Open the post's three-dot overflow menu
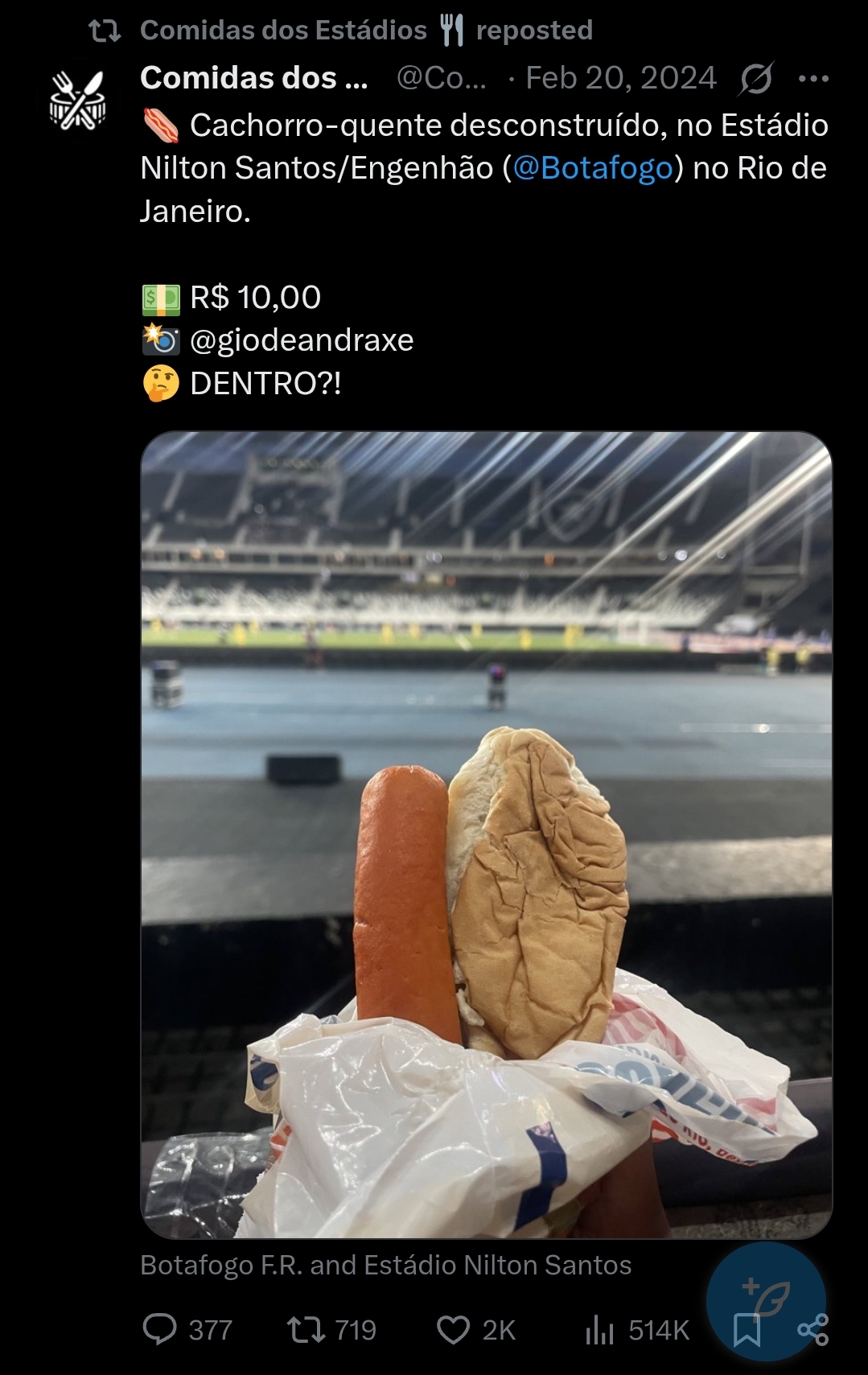Image resolution: width=868 pixels, height=1375 pixels. point(812,79)
